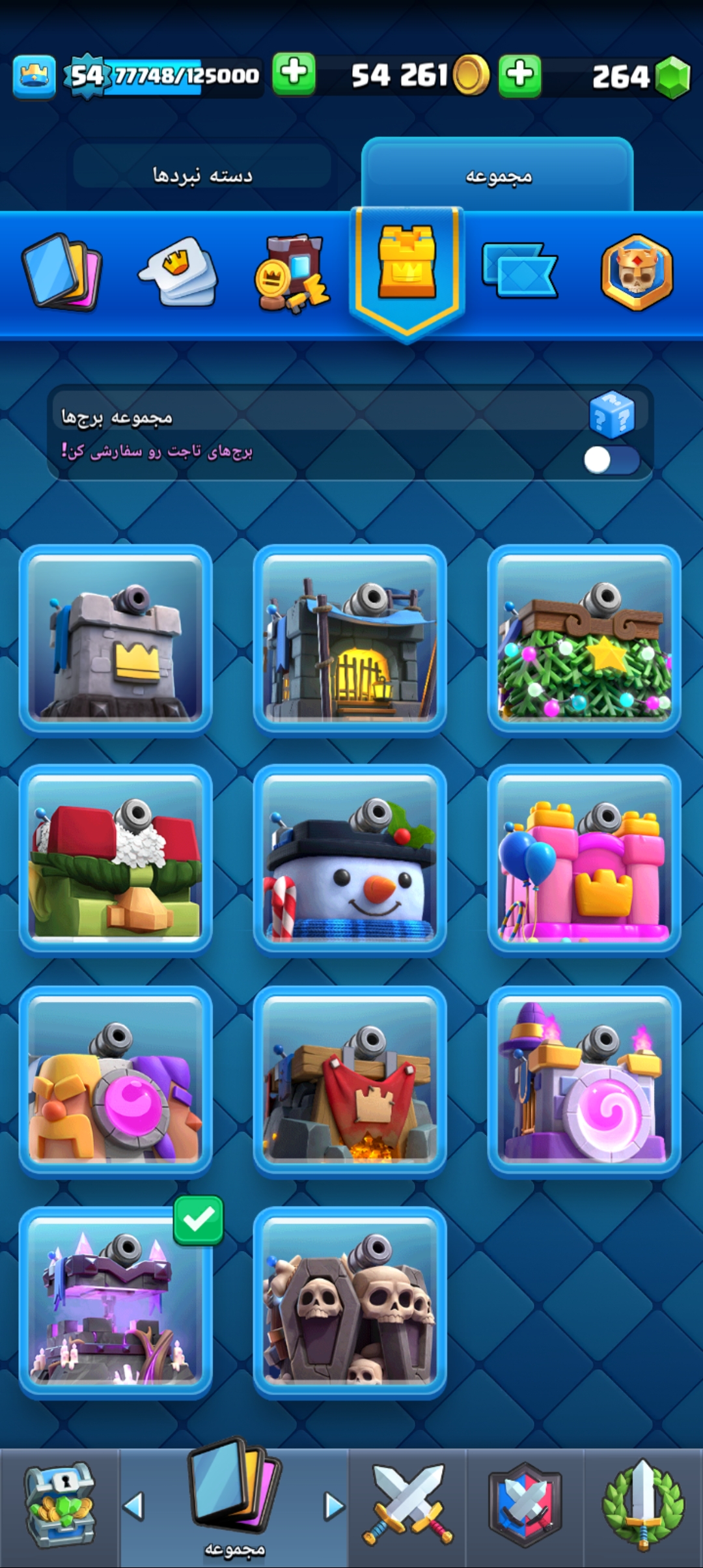Select the skull coffin tower skin
The height and width of the screenshot is (1568, 703).
coord(350,1302)
